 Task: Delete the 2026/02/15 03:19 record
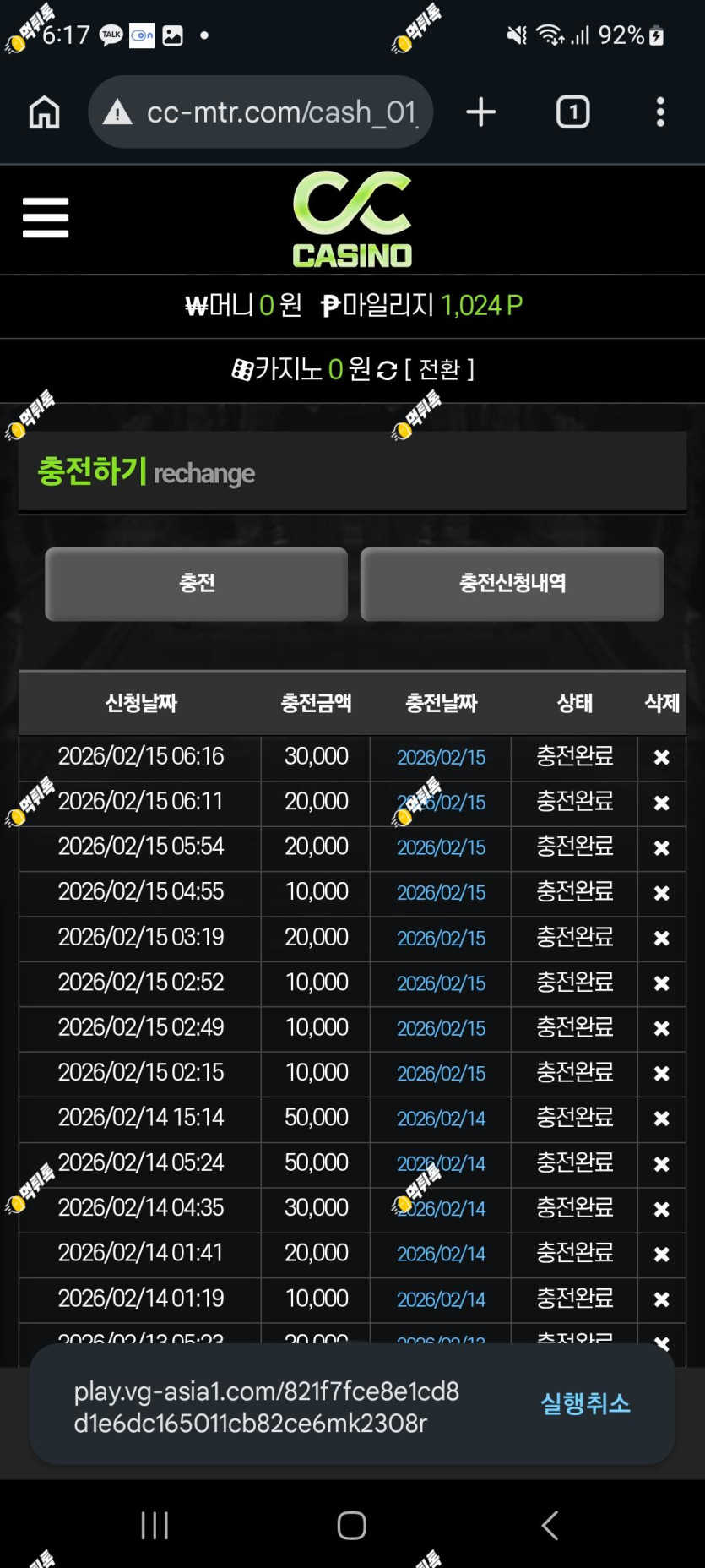pyautogui.click(x=662, y=939)
